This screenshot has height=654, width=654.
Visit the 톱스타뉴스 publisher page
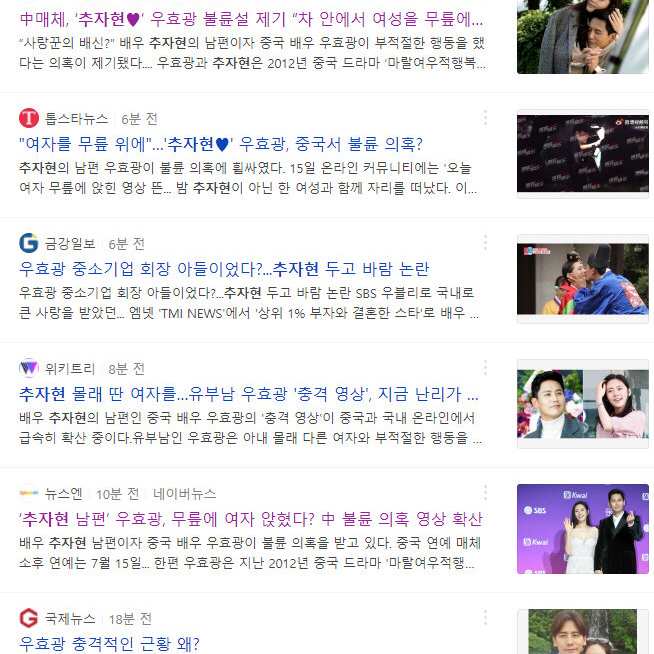(76, 118)
